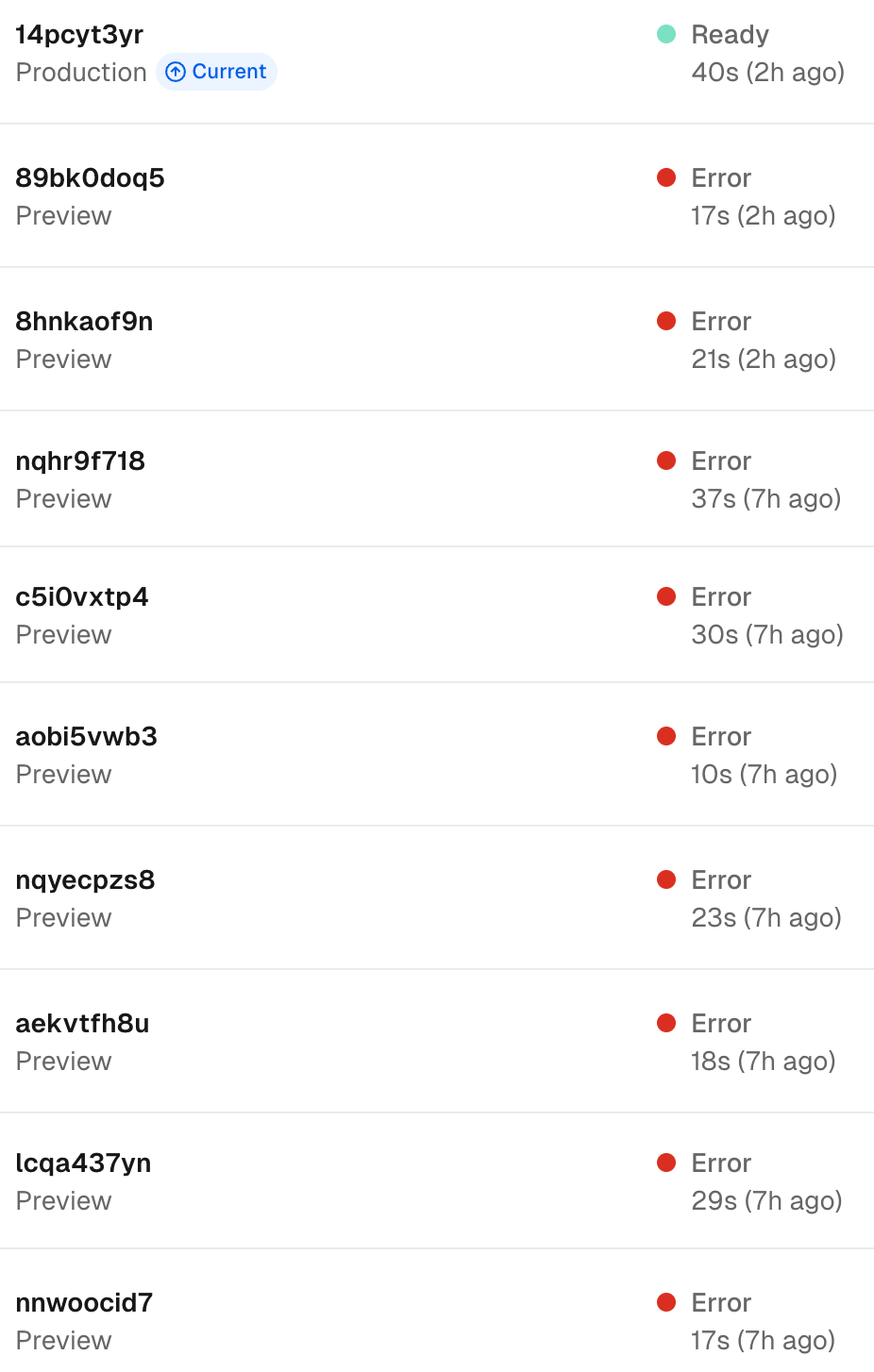The image size is (874, 1372).
Task: View the nnwoocid7 deployment
Action: click(84, 1303)
